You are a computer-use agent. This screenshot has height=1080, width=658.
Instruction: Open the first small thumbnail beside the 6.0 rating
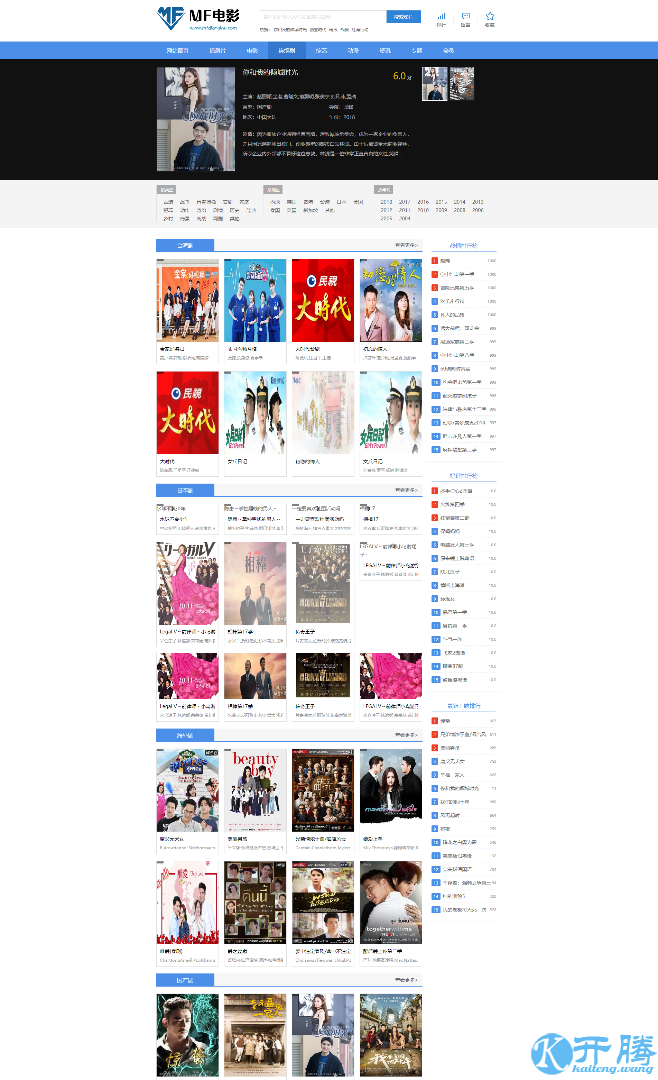pos(434,84)
